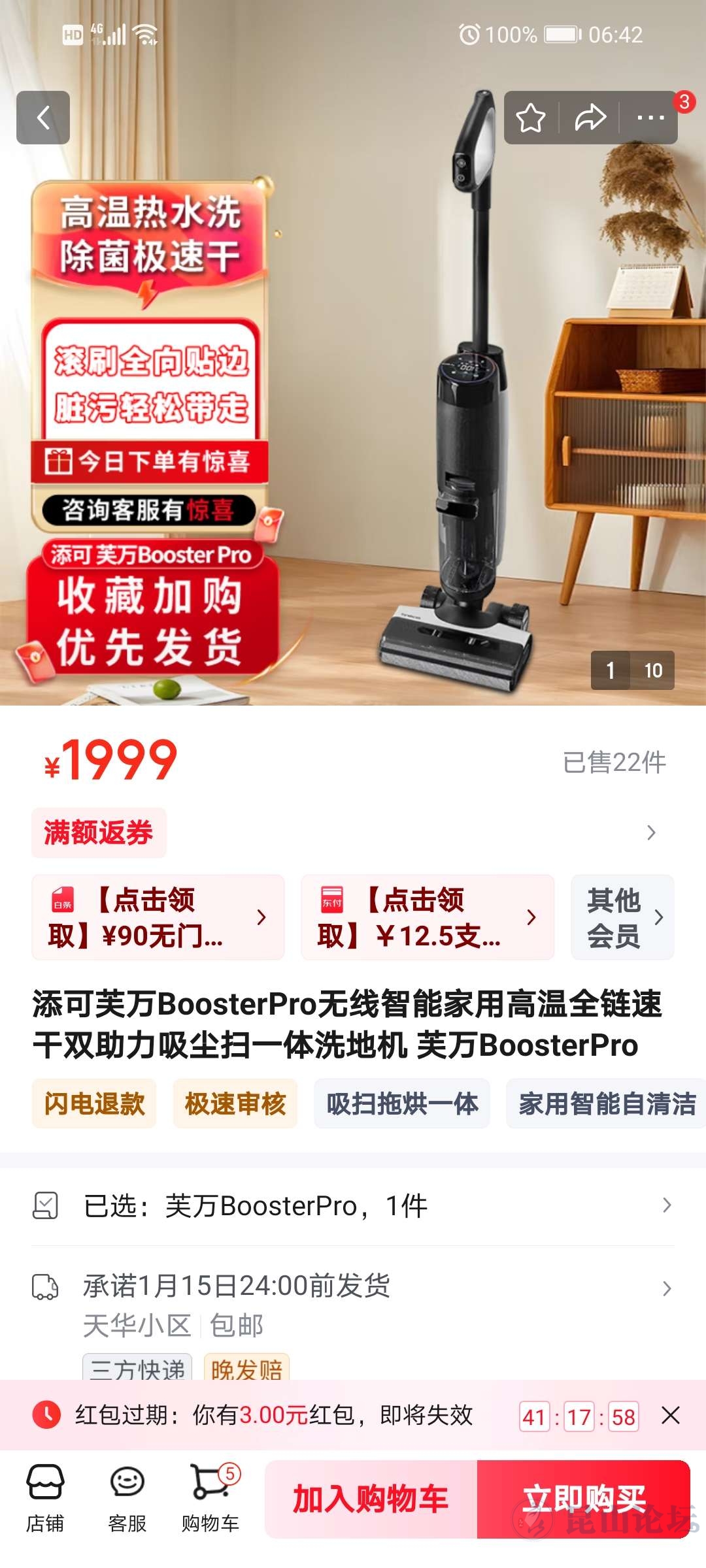The image size is (706, 1568).
Task: Visit the 店铺 store page
Action: tap(45, 1499)
